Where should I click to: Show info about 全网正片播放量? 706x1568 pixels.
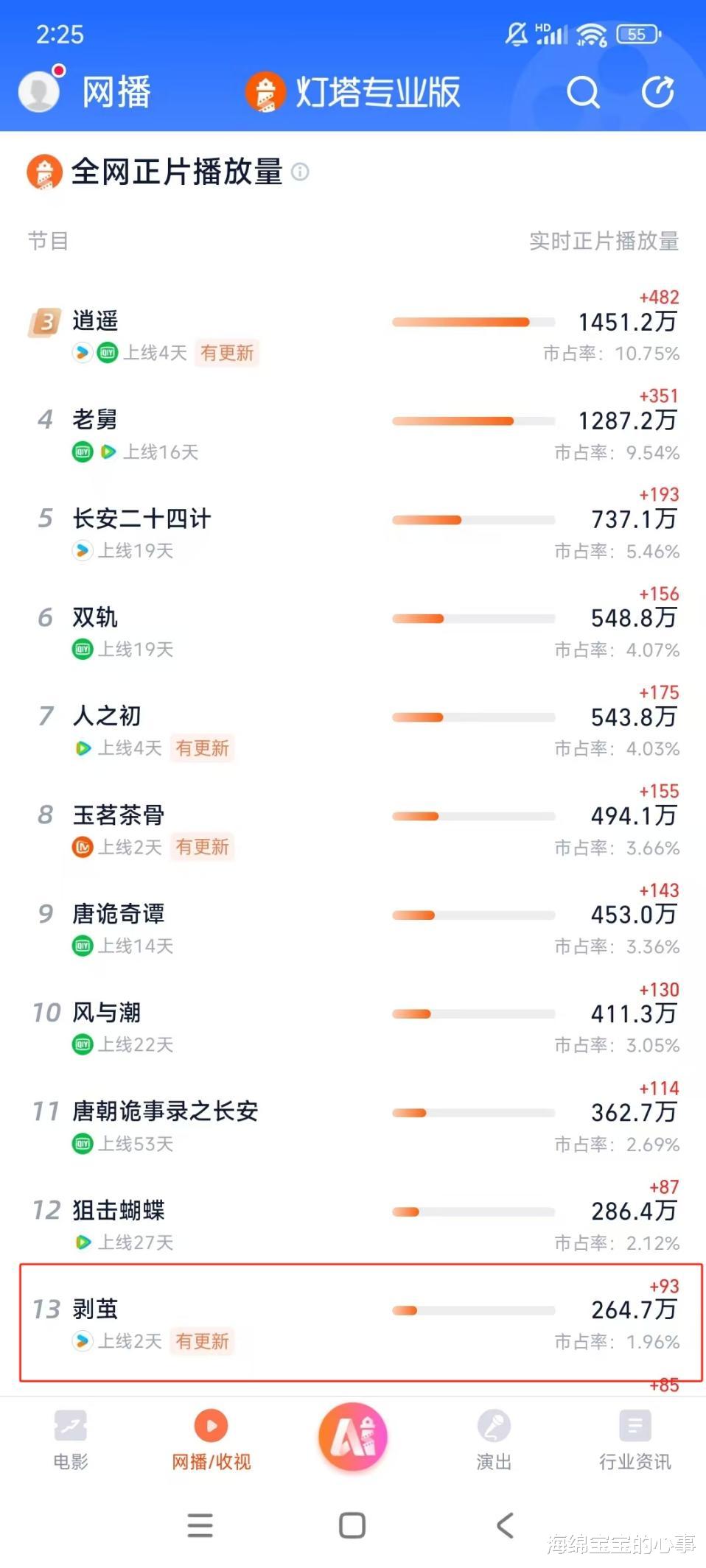300,172
